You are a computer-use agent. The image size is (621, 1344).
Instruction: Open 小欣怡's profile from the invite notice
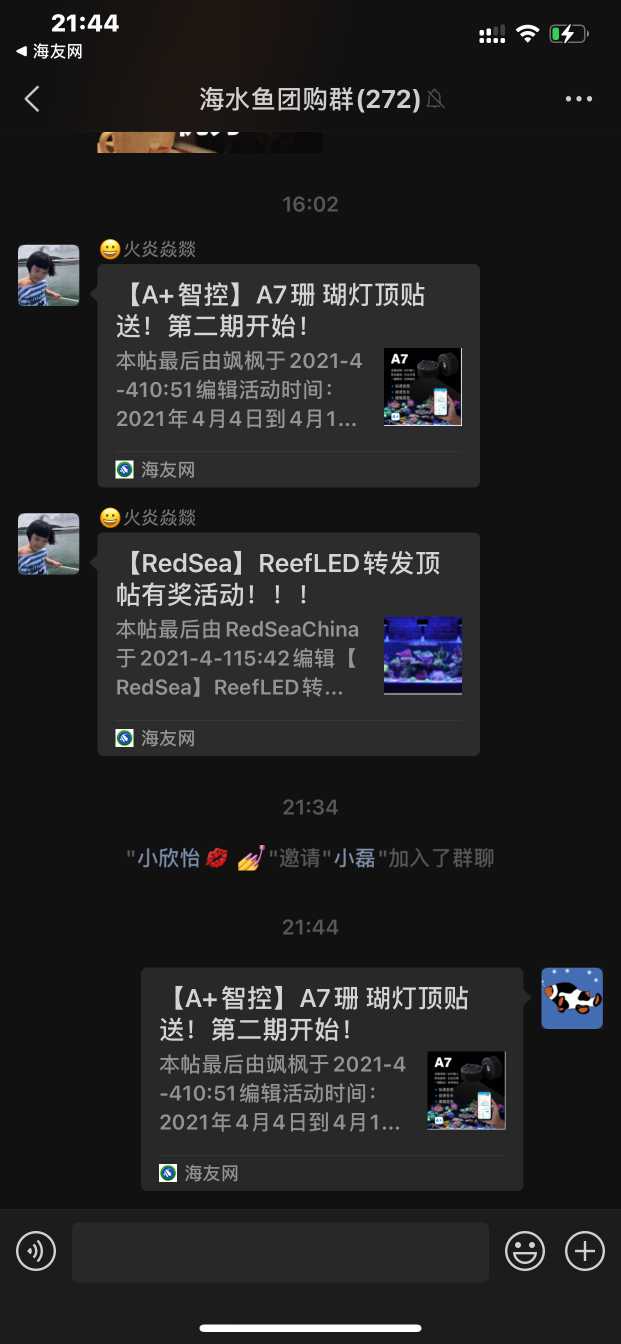[168, 858]
